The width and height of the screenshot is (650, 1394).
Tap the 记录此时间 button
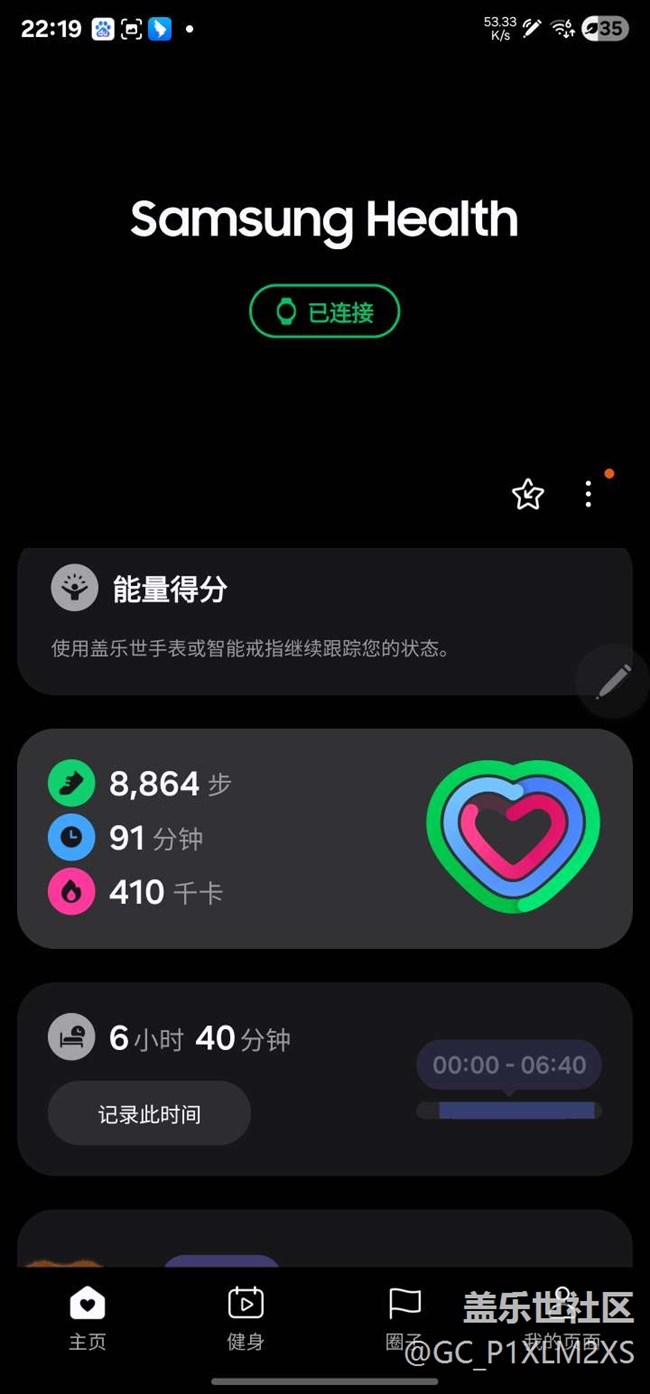pyautogui.click(x=149, y=1114)
